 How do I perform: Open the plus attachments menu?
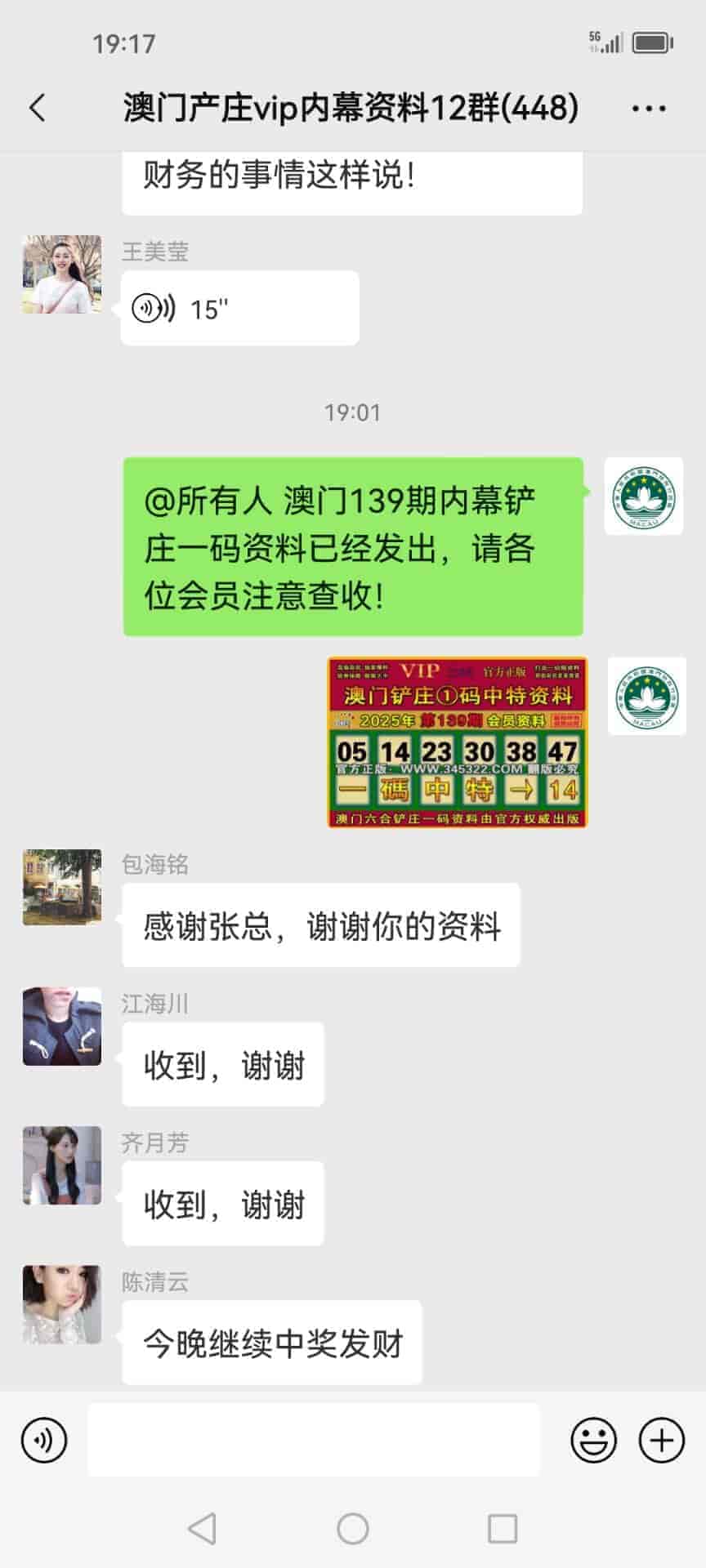coord(661,1440)
